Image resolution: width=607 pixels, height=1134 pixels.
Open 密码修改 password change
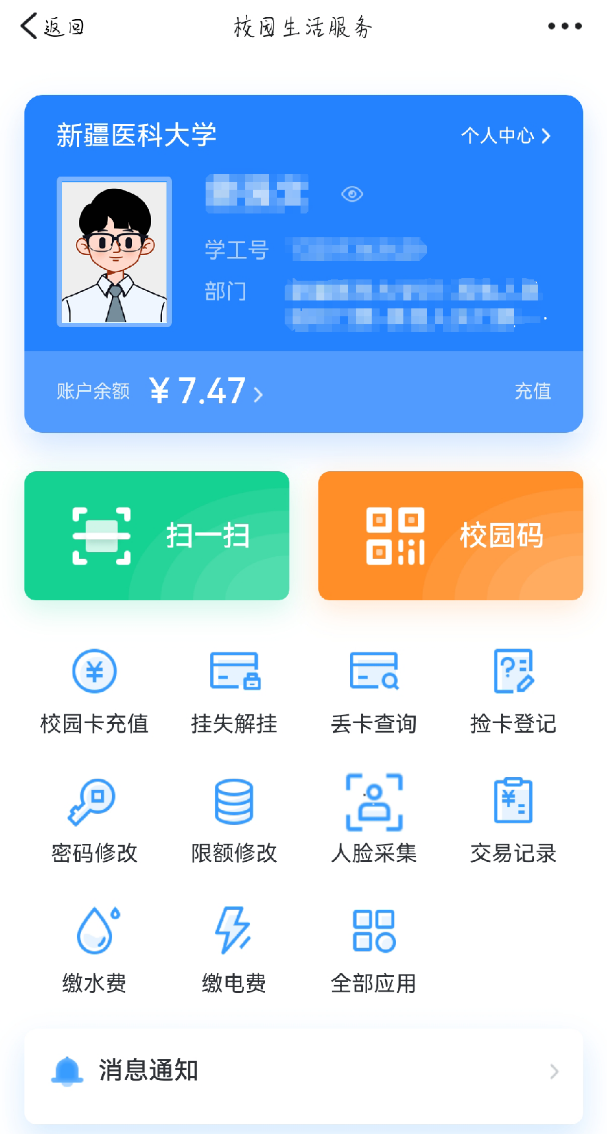[x=94, y=820]
